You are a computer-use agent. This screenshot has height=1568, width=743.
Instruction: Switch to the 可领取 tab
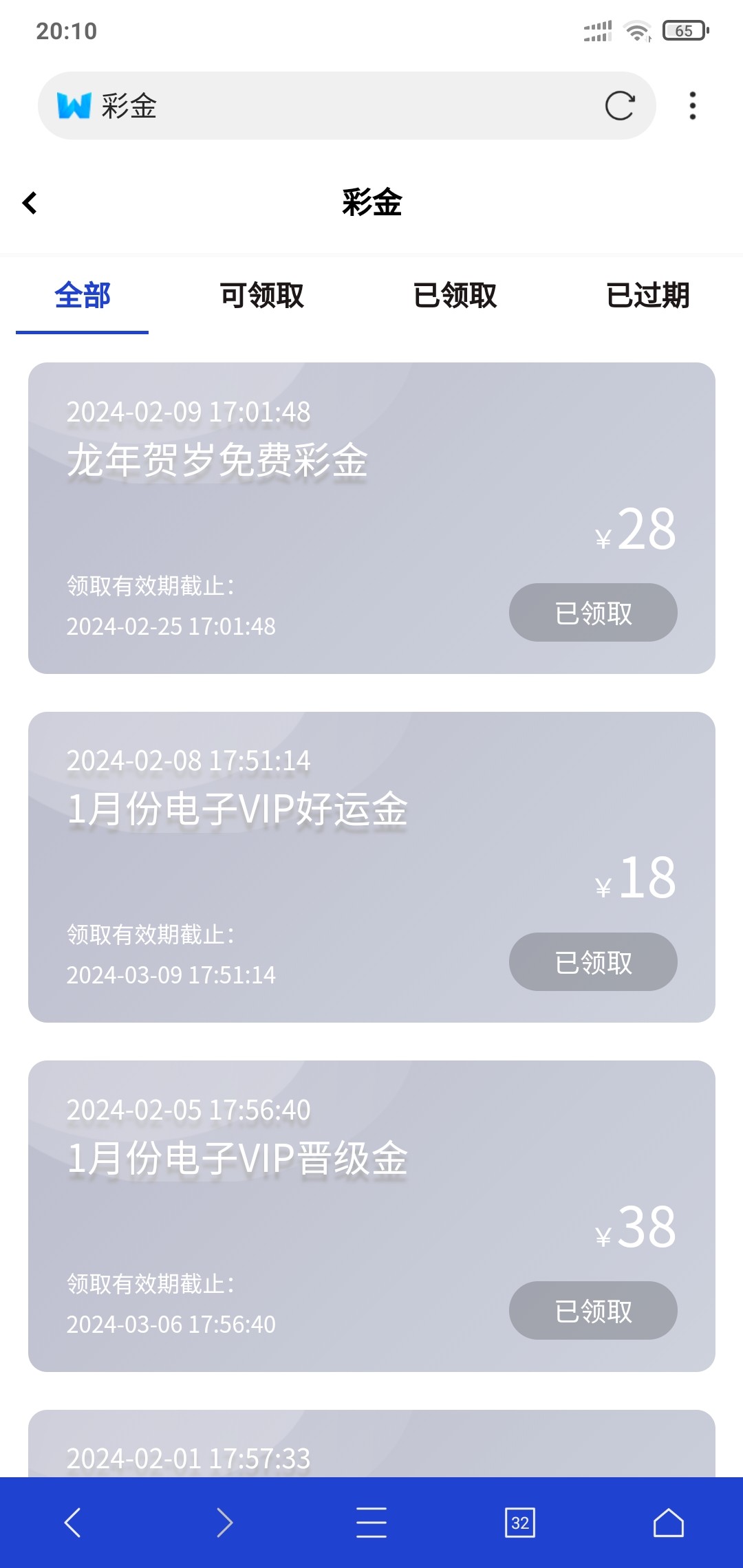[261, 296]
